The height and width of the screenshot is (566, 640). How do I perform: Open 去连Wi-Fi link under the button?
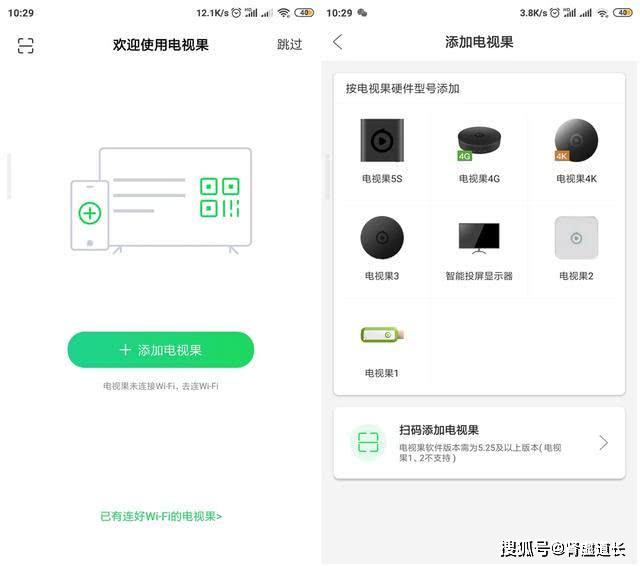pyautogui.click(x=200, y=386)
